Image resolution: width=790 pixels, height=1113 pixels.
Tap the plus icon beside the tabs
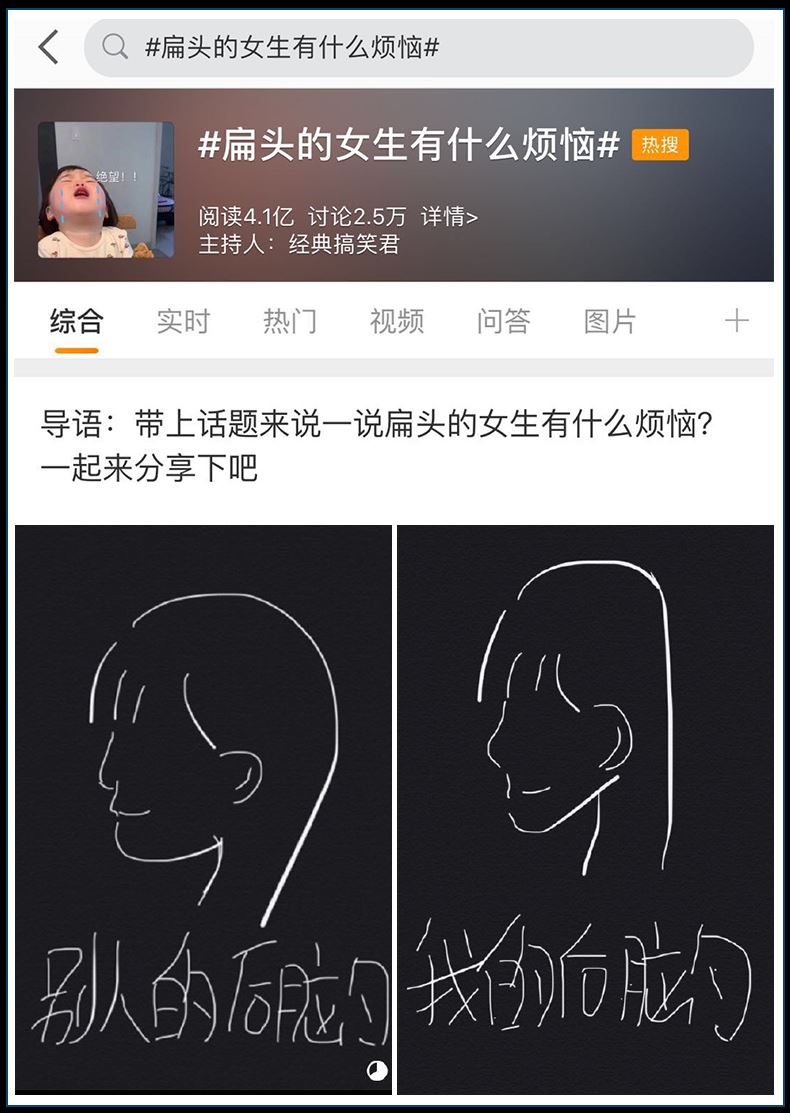coord(736,321)
